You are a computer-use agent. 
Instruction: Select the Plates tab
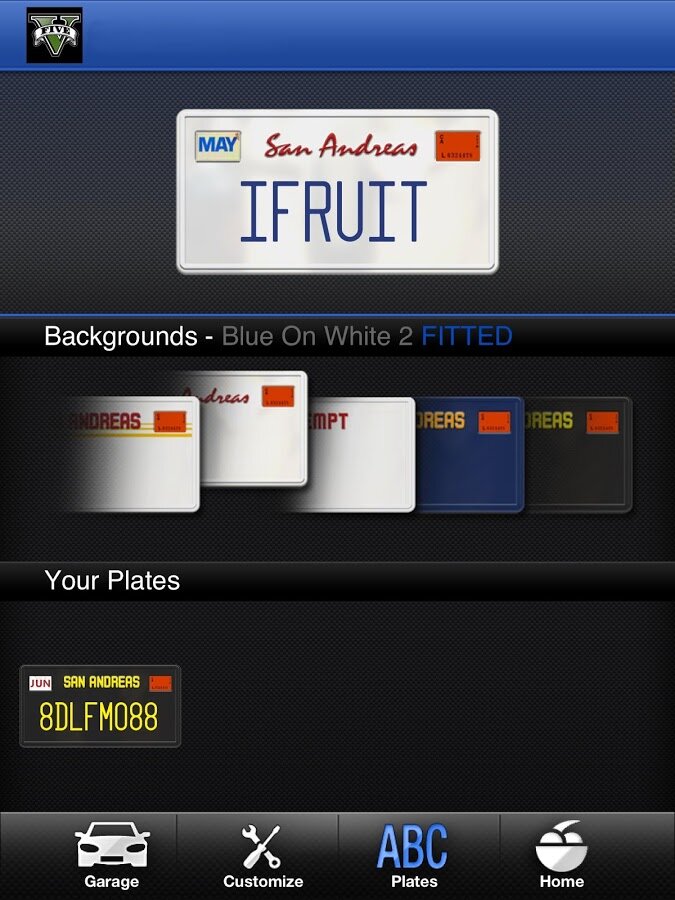point(414,856)
